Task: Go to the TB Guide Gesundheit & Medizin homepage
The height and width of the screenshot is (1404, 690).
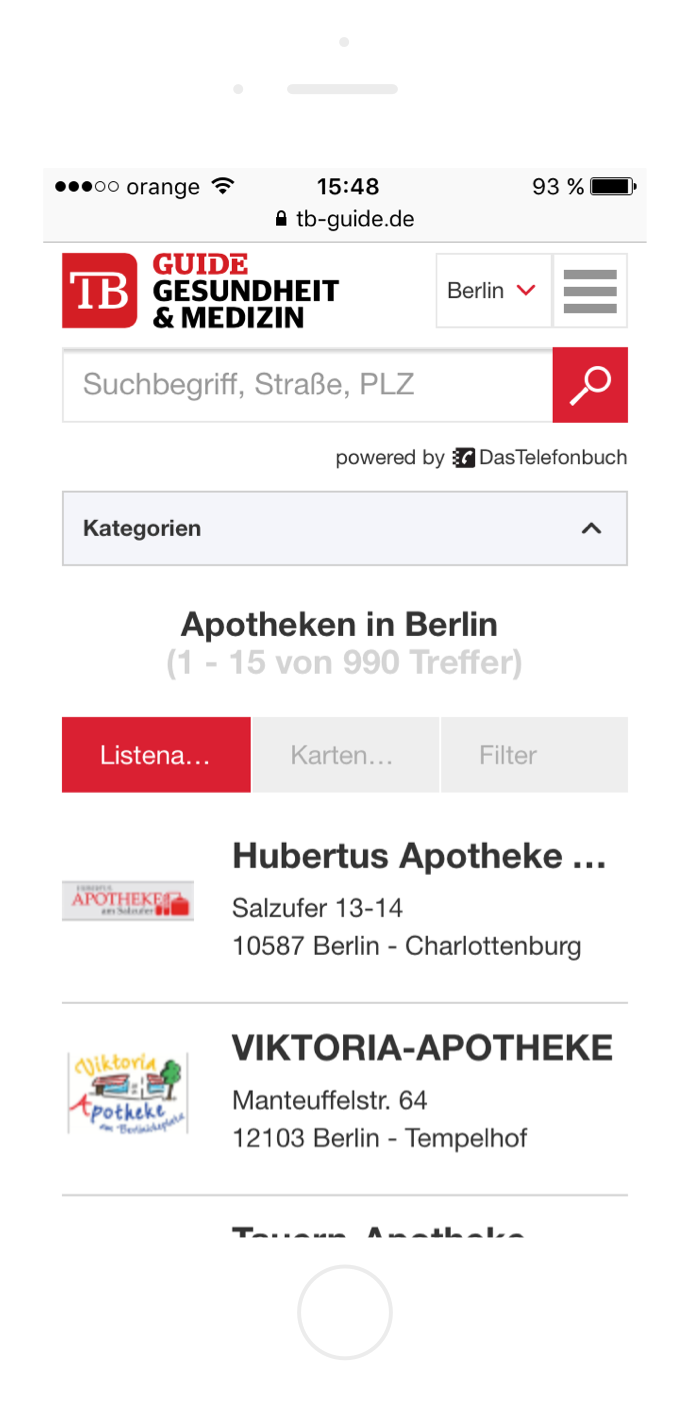Action: pos(200,291)
